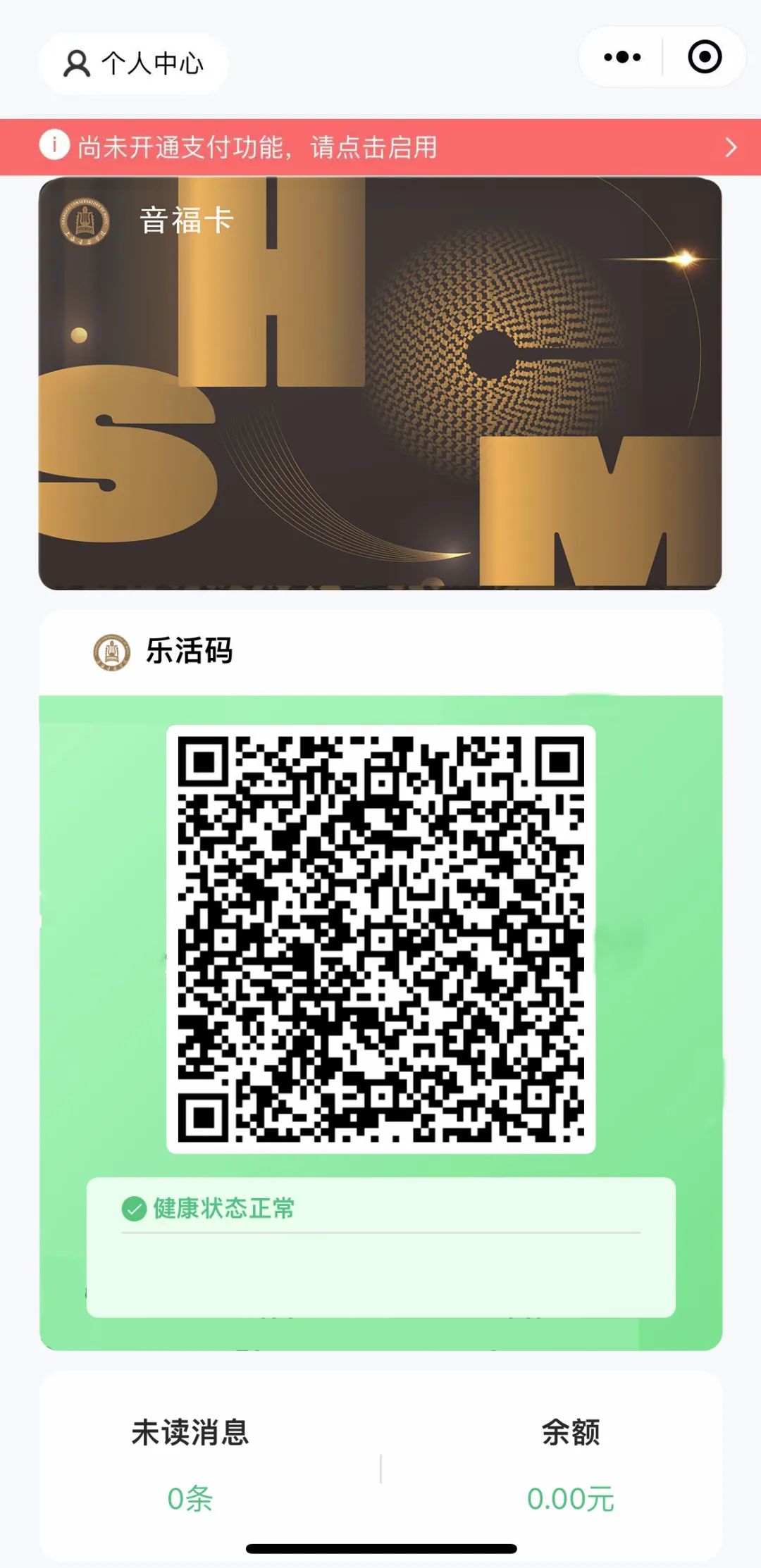Tap the banner to enable payment function

point(380,147)
